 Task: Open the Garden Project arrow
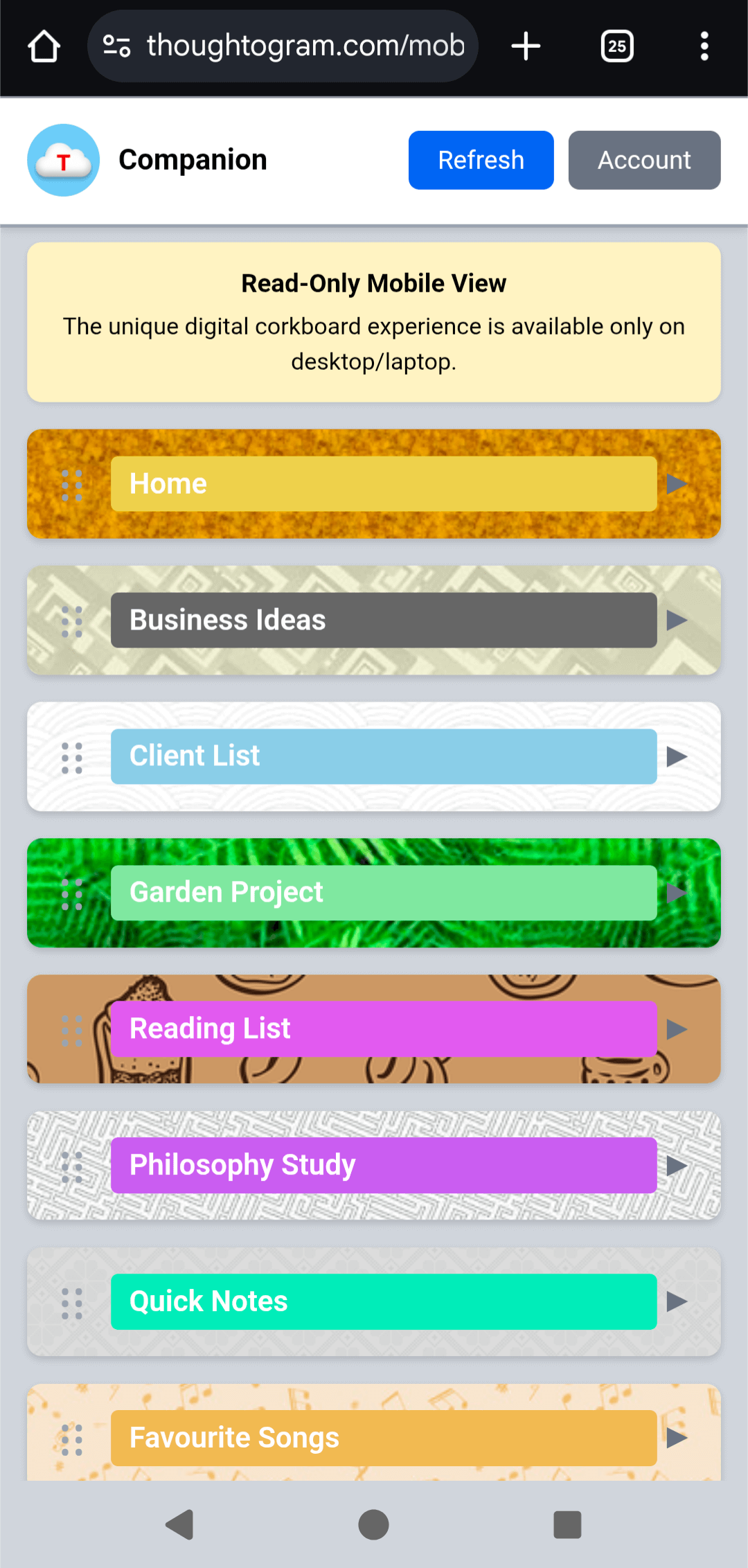676,893
